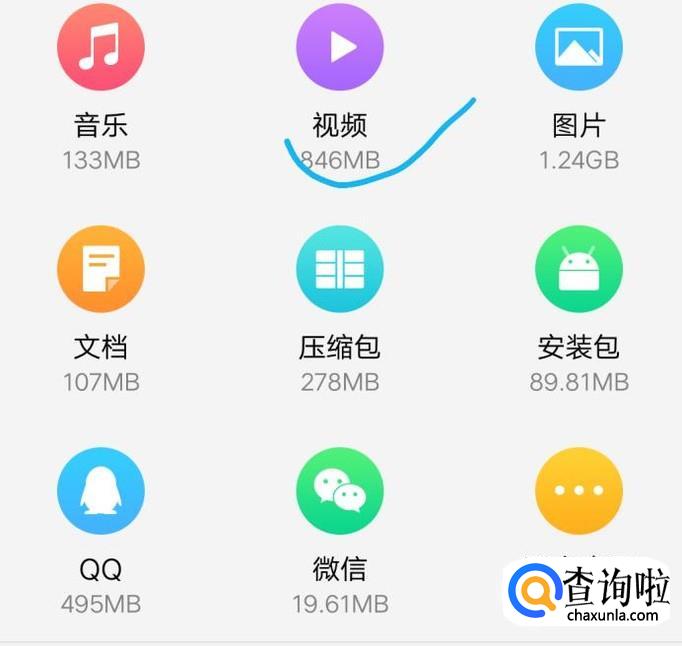The width and height of the screenshot is (682, 646).
Task: Open the 安装包 install packages category
Action: [579, 269]
